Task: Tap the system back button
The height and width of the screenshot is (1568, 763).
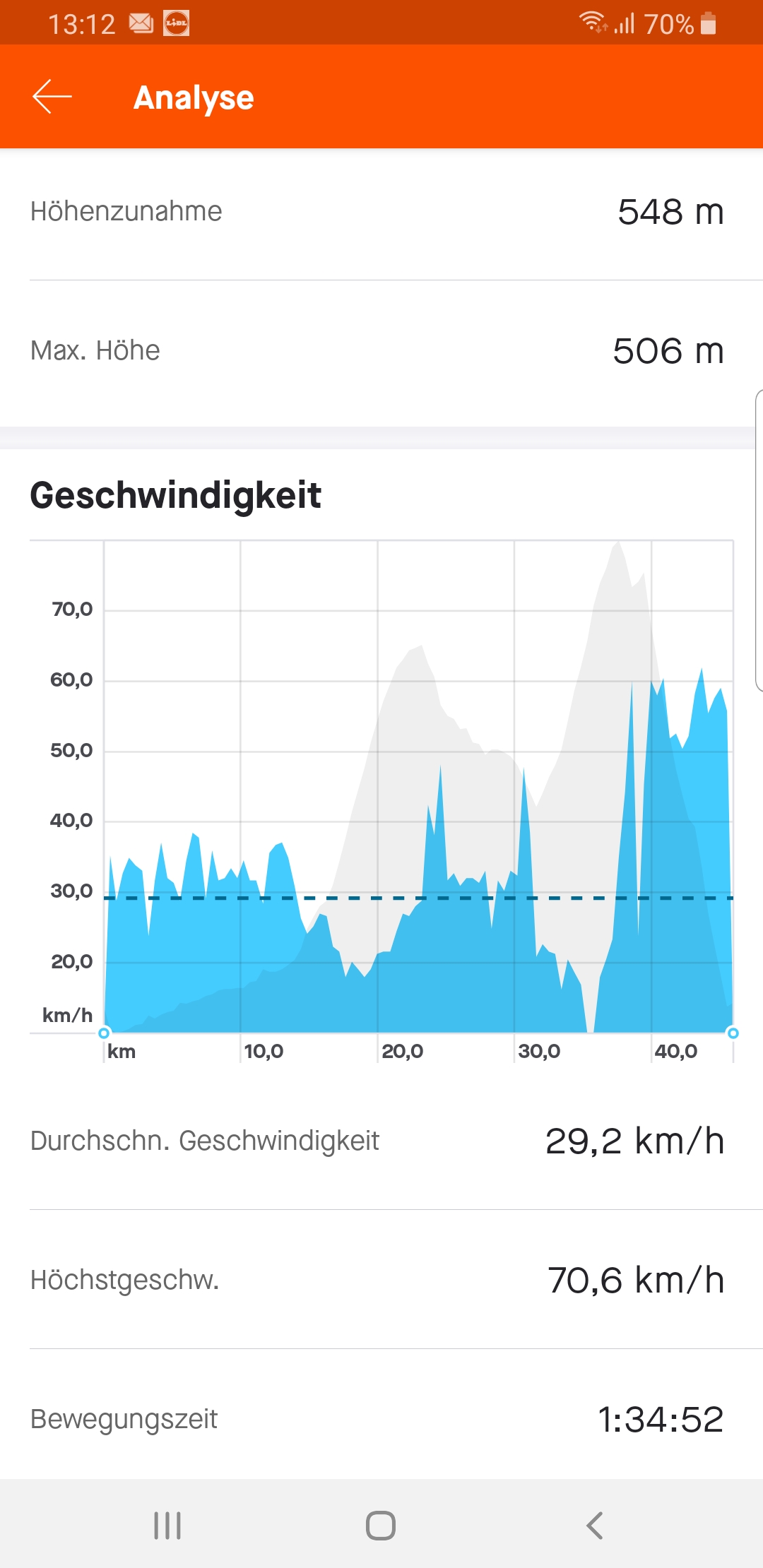Action: [595, 1526]
